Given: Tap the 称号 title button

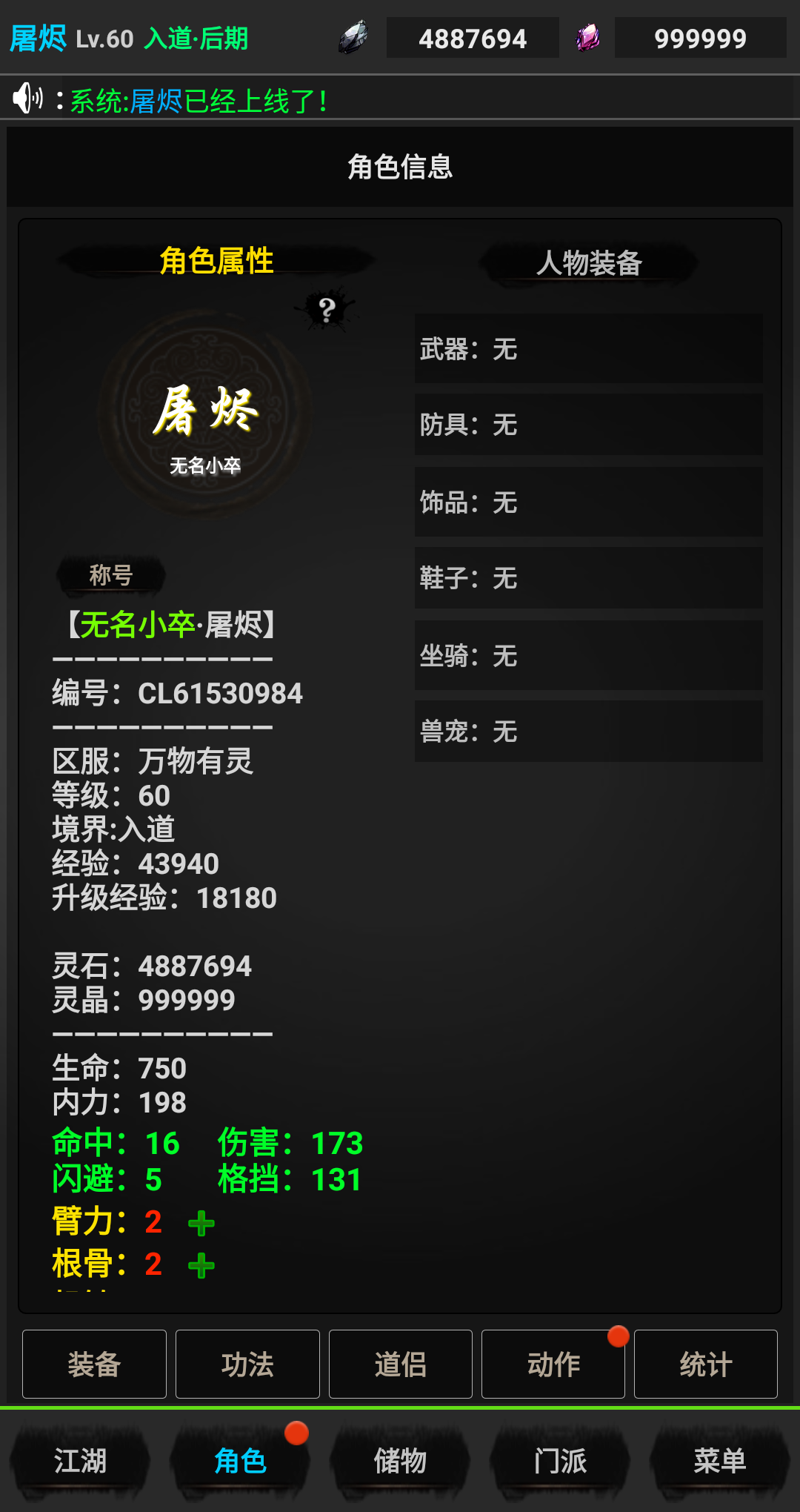Looking at the screenshot, I should click(111, 575).
